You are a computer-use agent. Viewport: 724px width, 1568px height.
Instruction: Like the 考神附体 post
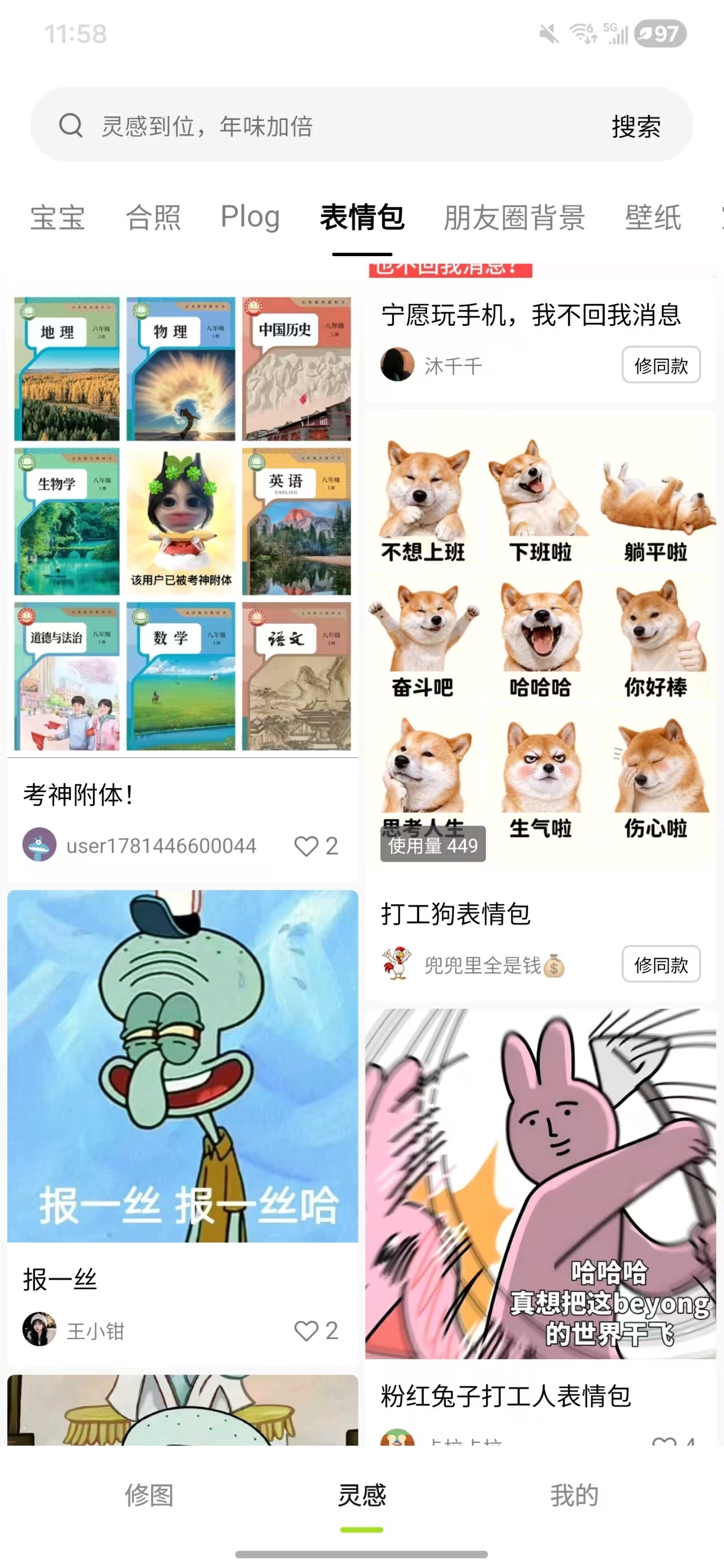306,845
